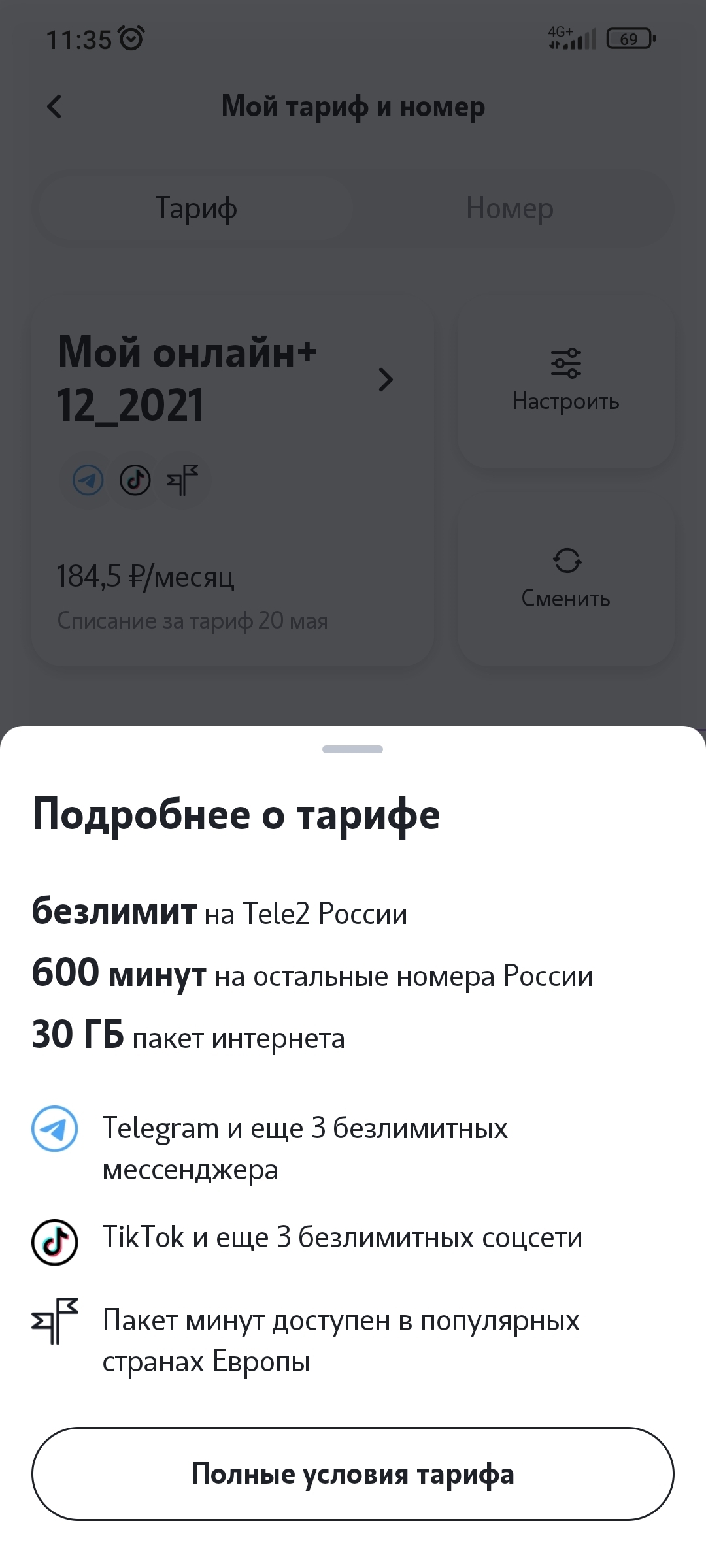Tap Настроить to configure the tariff

coord(565,382)
